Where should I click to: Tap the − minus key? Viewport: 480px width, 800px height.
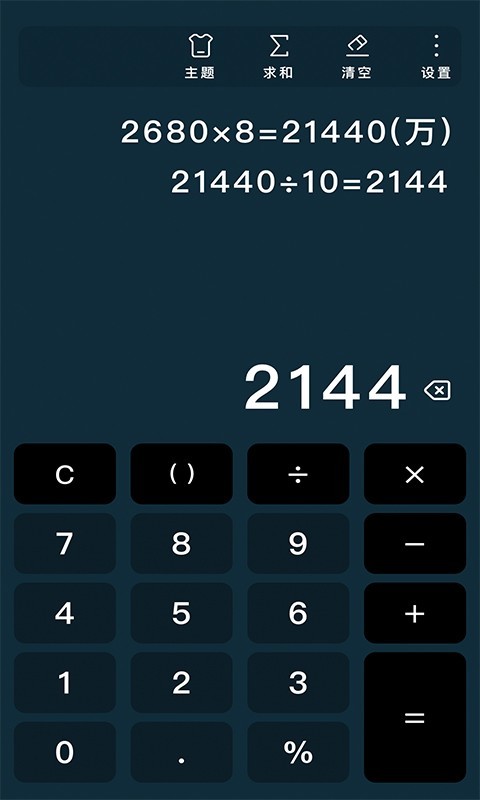(415, 543)
